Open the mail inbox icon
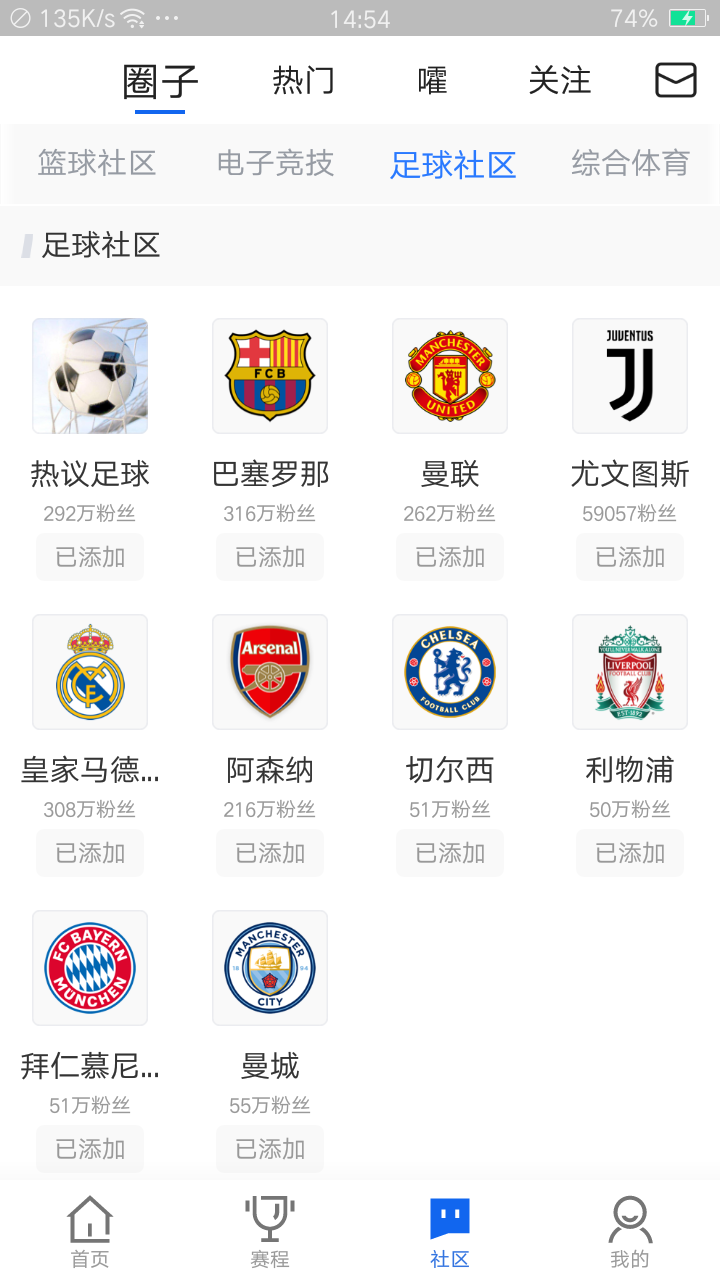This screenshot has width=720, height=1280. [x=675, y=80]
